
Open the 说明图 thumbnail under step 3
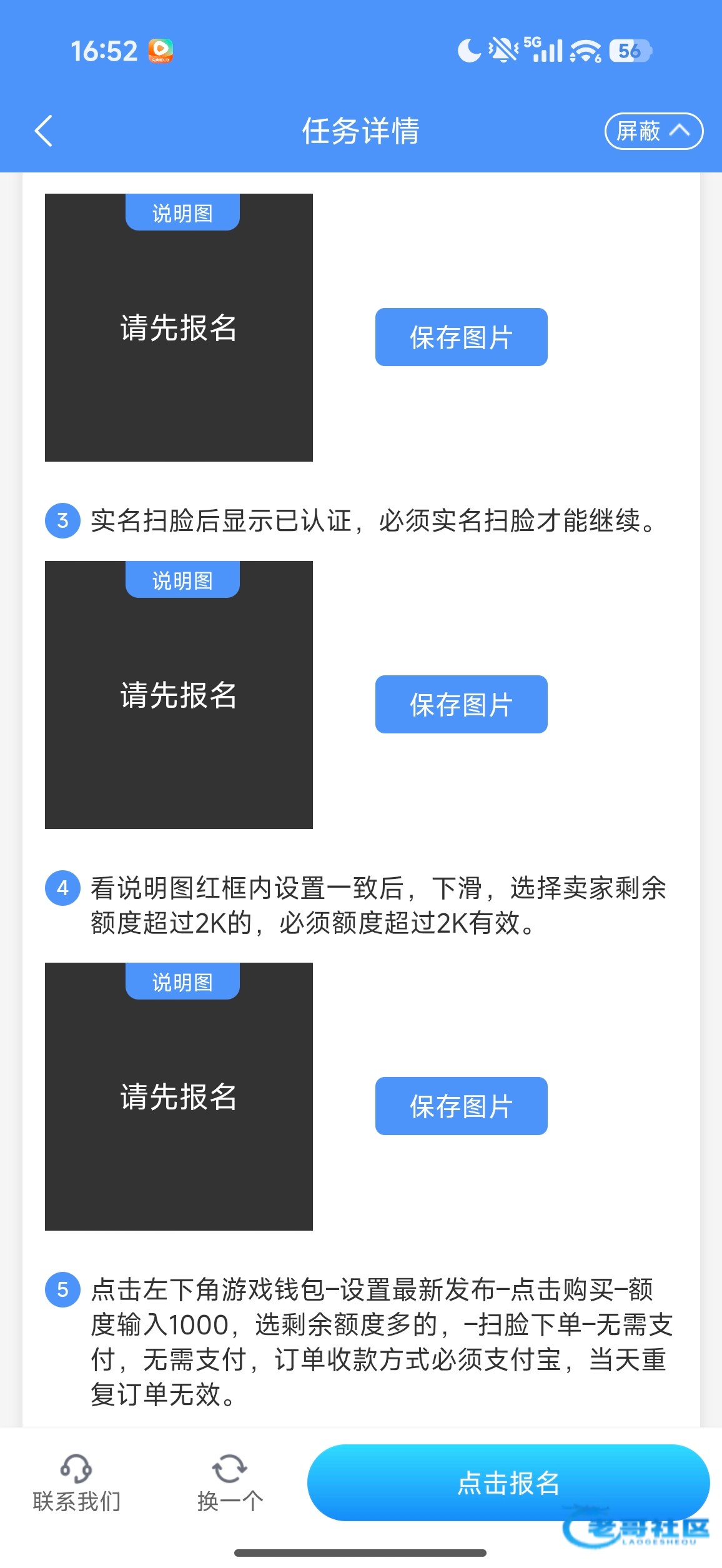[x=179, y=695]
